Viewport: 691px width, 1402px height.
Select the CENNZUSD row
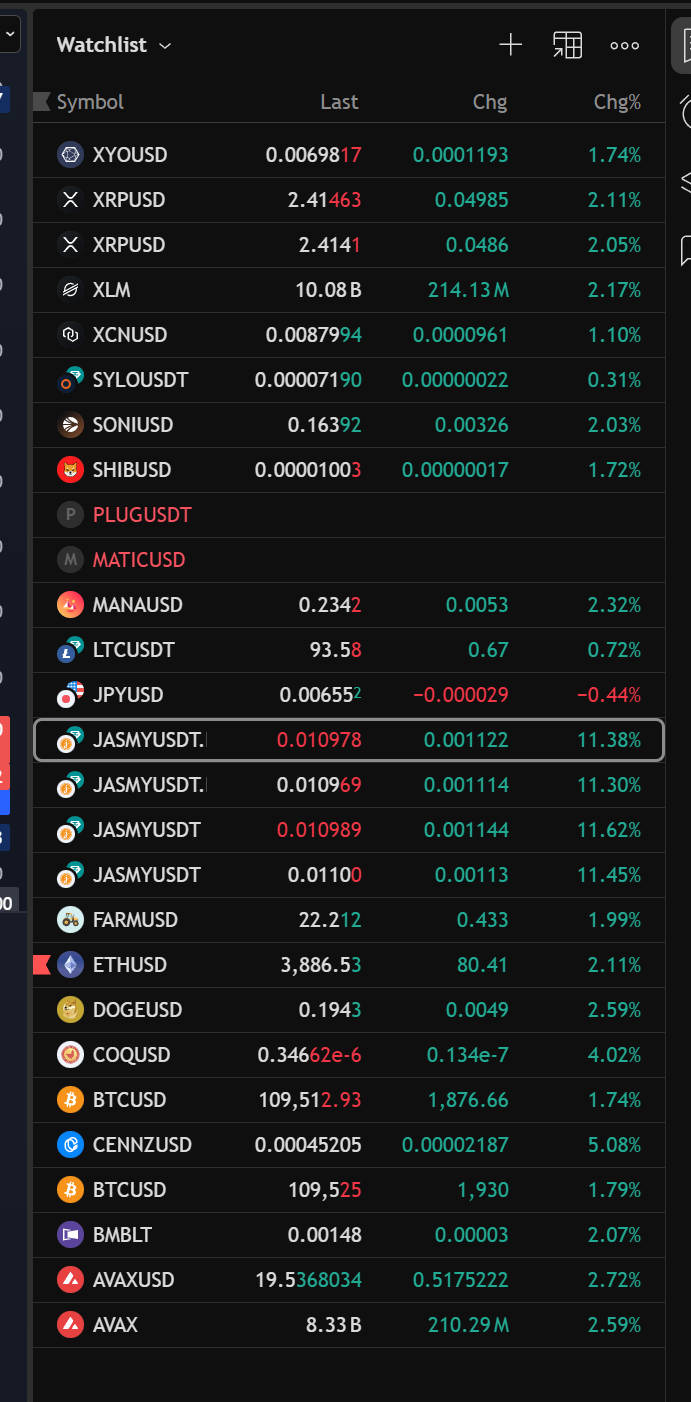point(142,1145)
